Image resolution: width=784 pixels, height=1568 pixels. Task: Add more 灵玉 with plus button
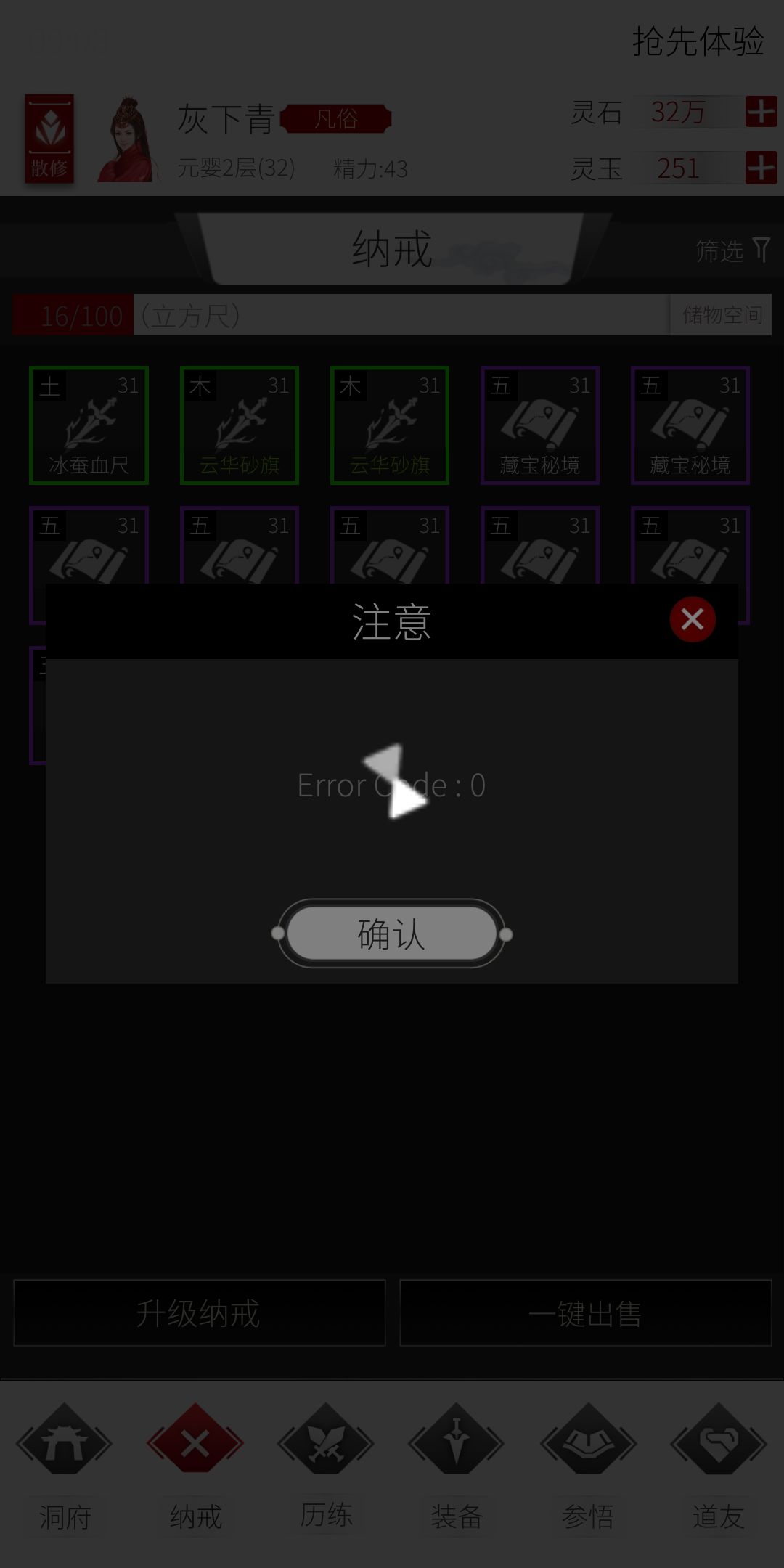point(761,168)
